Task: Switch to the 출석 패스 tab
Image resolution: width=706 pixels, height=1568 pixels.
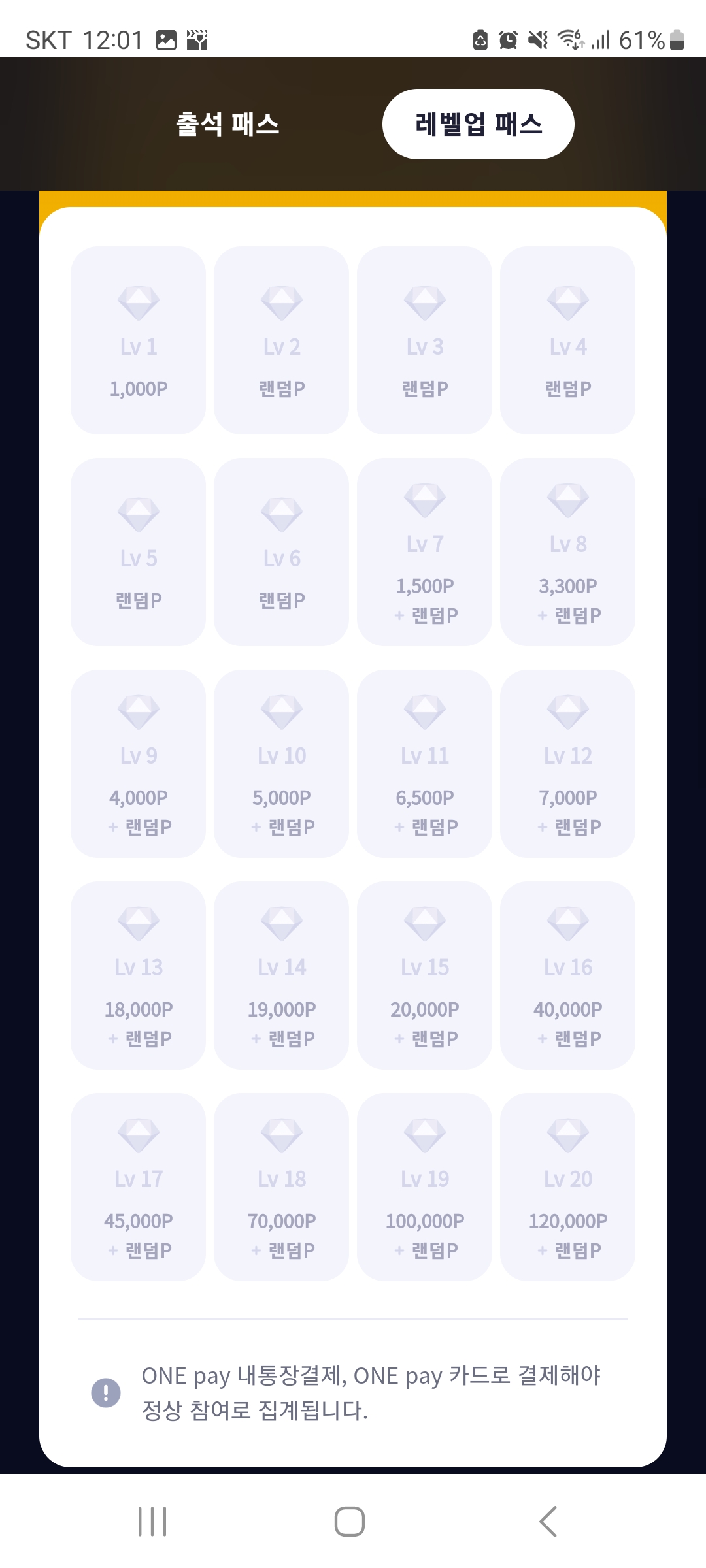Action: (227, 124)
